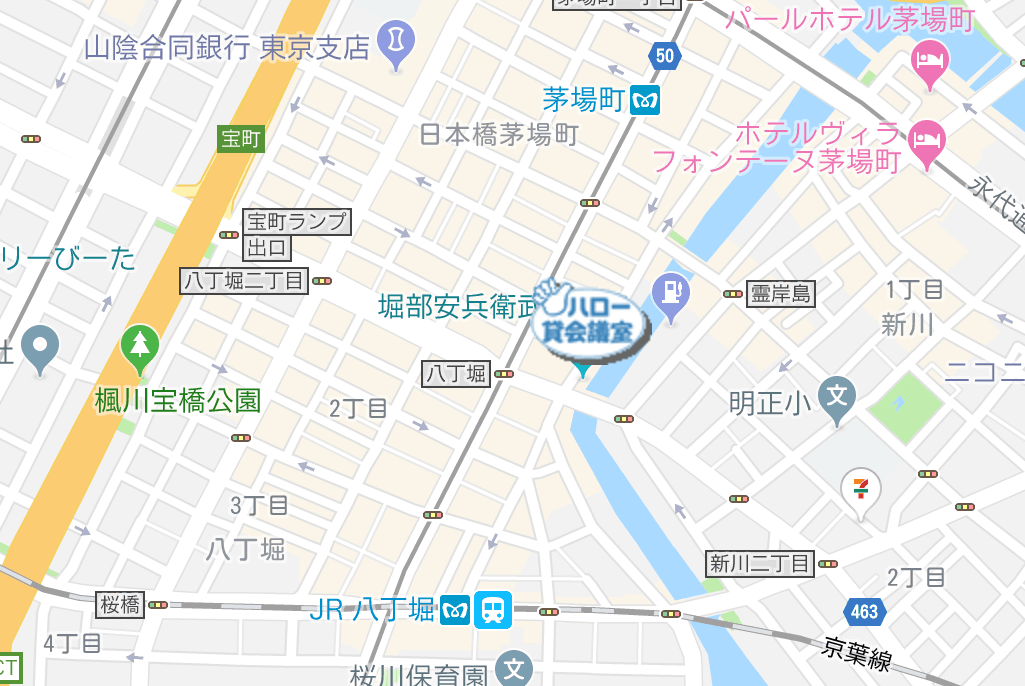Open the ホテルヴィラフォンテーヌ茅場町 hotel pin

point(926,140)
